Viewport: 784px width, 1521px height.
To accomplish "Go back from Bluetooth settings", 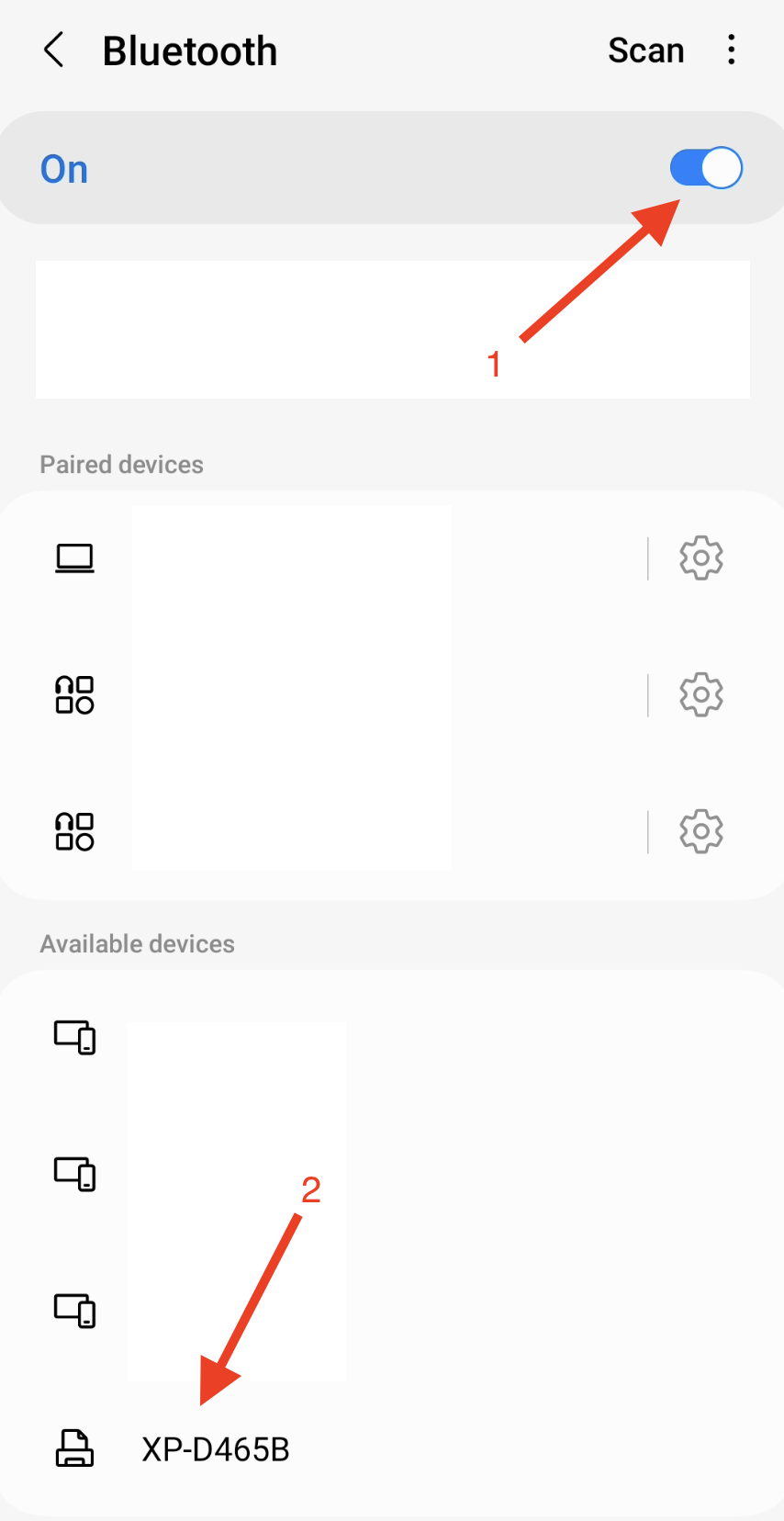I will [54, 51].
